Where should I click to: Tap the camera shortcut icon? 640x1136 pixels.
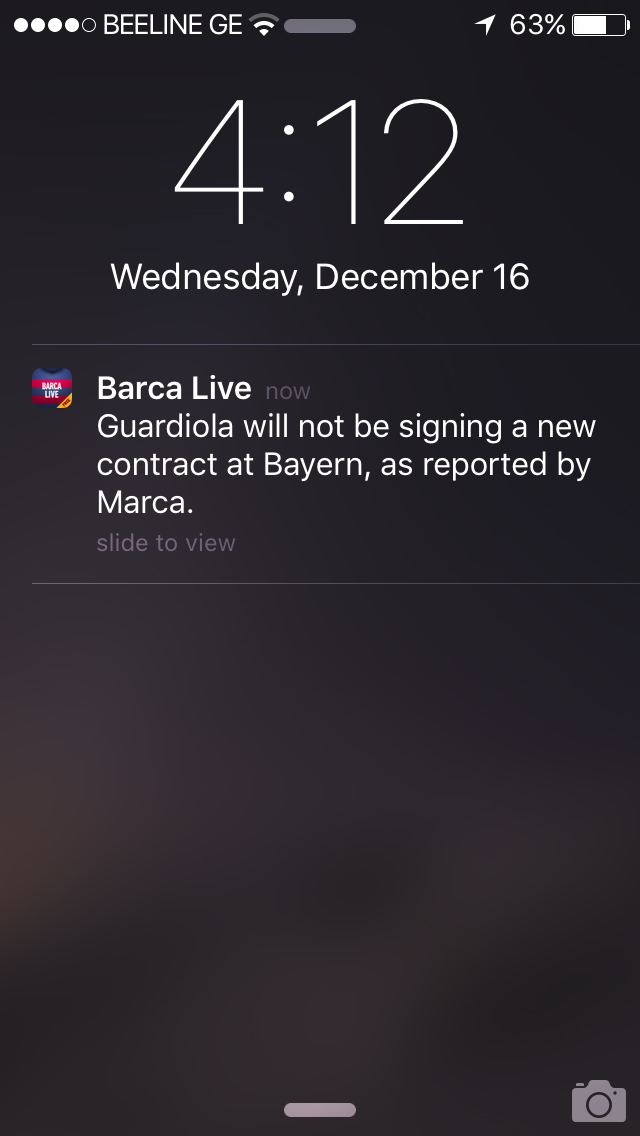[x=598, y=1100]
